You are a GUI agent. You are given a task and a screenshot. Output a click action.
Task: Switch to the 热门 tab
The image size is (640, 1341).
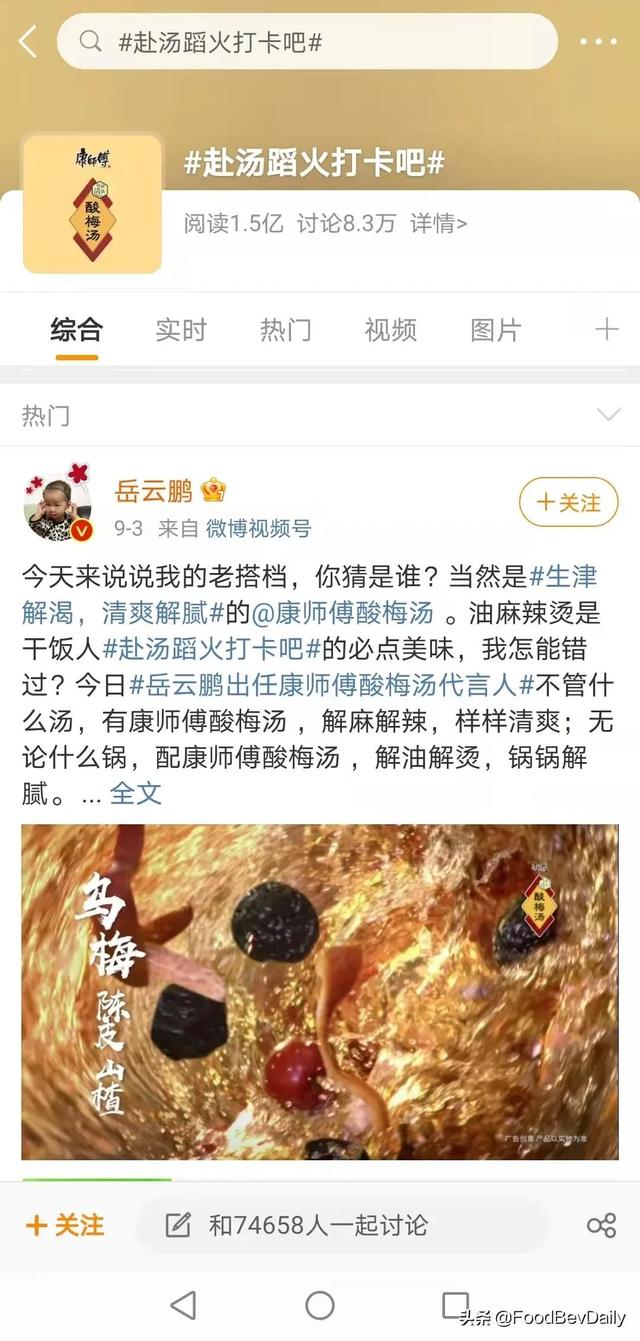[x=286, y=330]
